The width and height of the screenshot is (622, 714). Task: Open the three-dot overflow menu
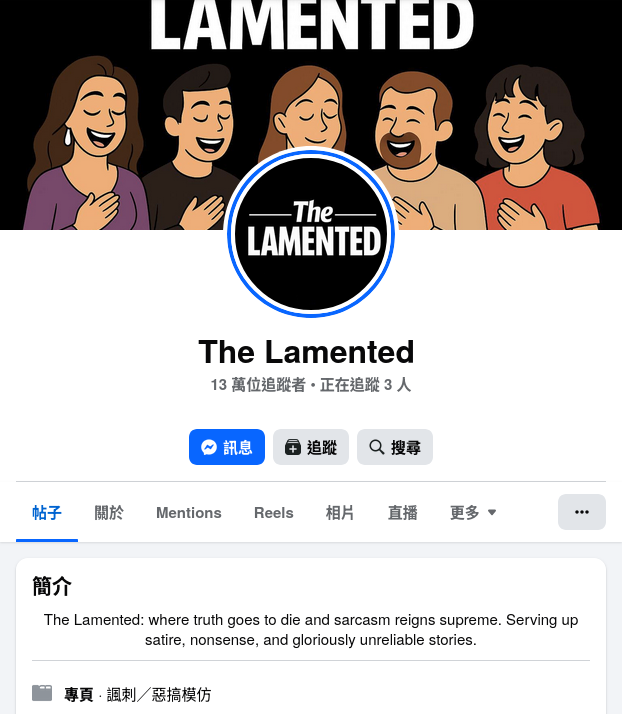[582, 512]
